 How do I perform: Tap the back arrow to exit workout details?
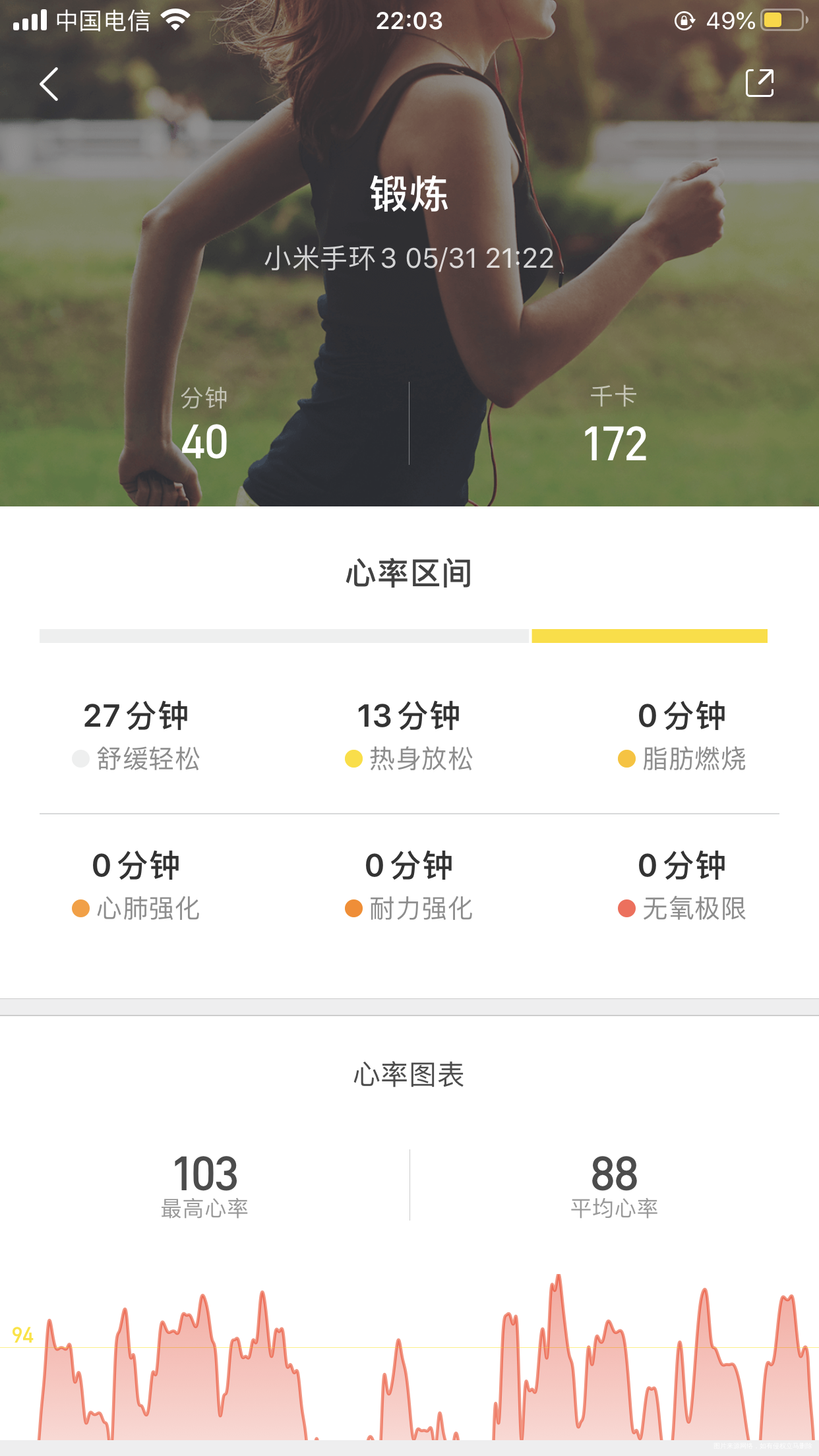point(48,84)
